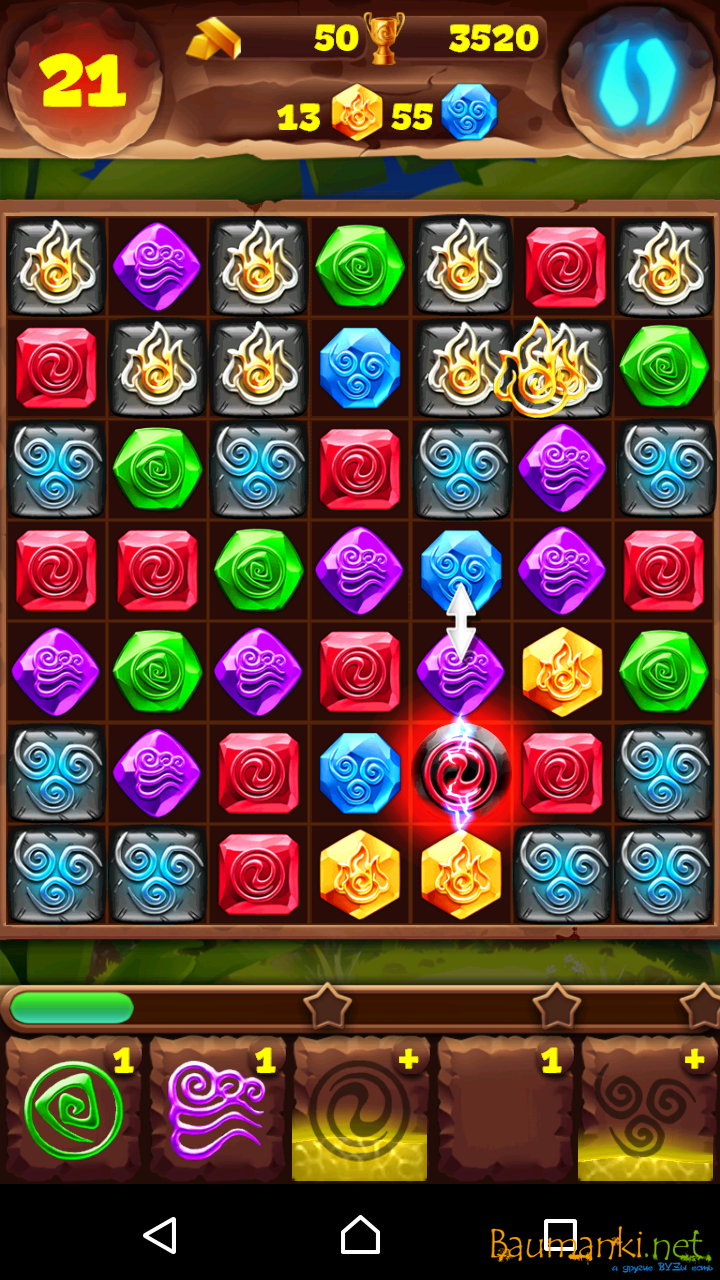Add more triple-spiral water boosters via plus

694,1060
